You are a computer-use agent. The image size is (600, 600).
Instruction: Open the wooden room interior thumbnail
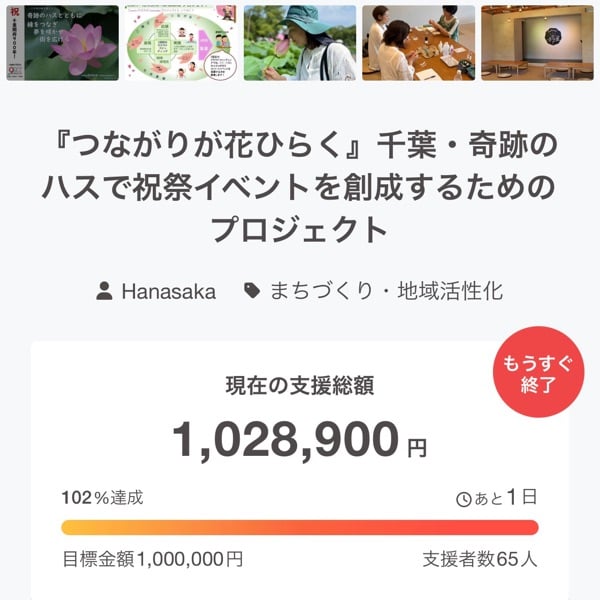[x=537, y=43]
